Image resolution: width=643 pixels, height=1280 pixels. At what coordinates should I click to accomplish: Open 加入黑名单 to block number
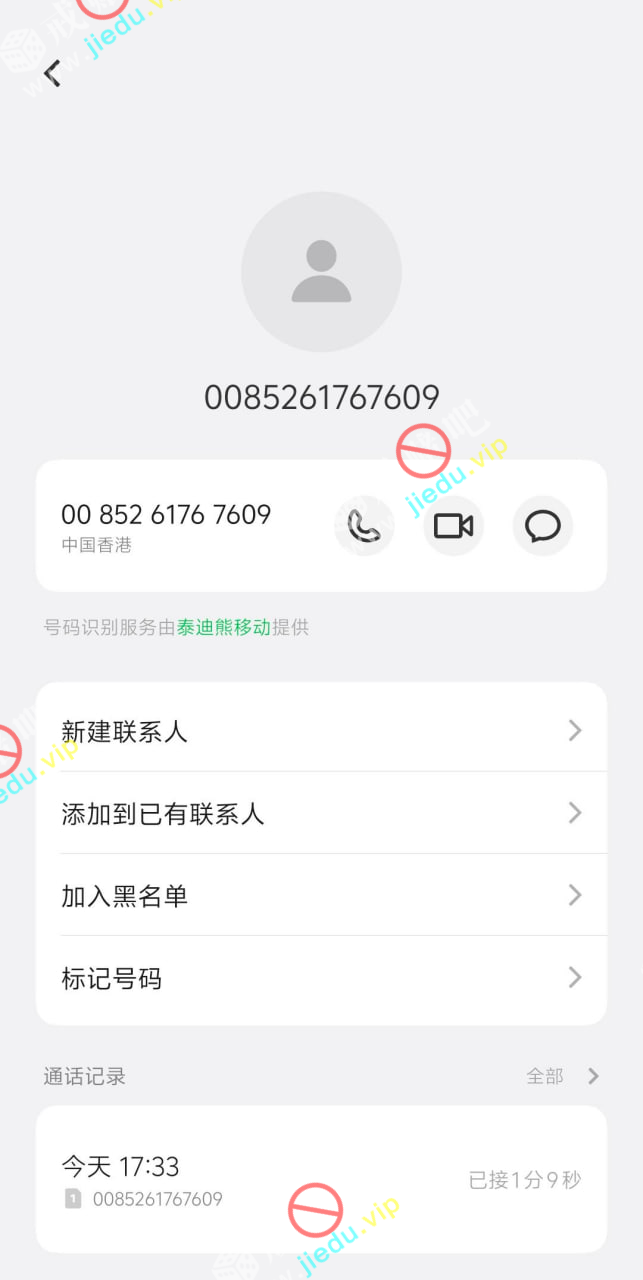[321, 895]
